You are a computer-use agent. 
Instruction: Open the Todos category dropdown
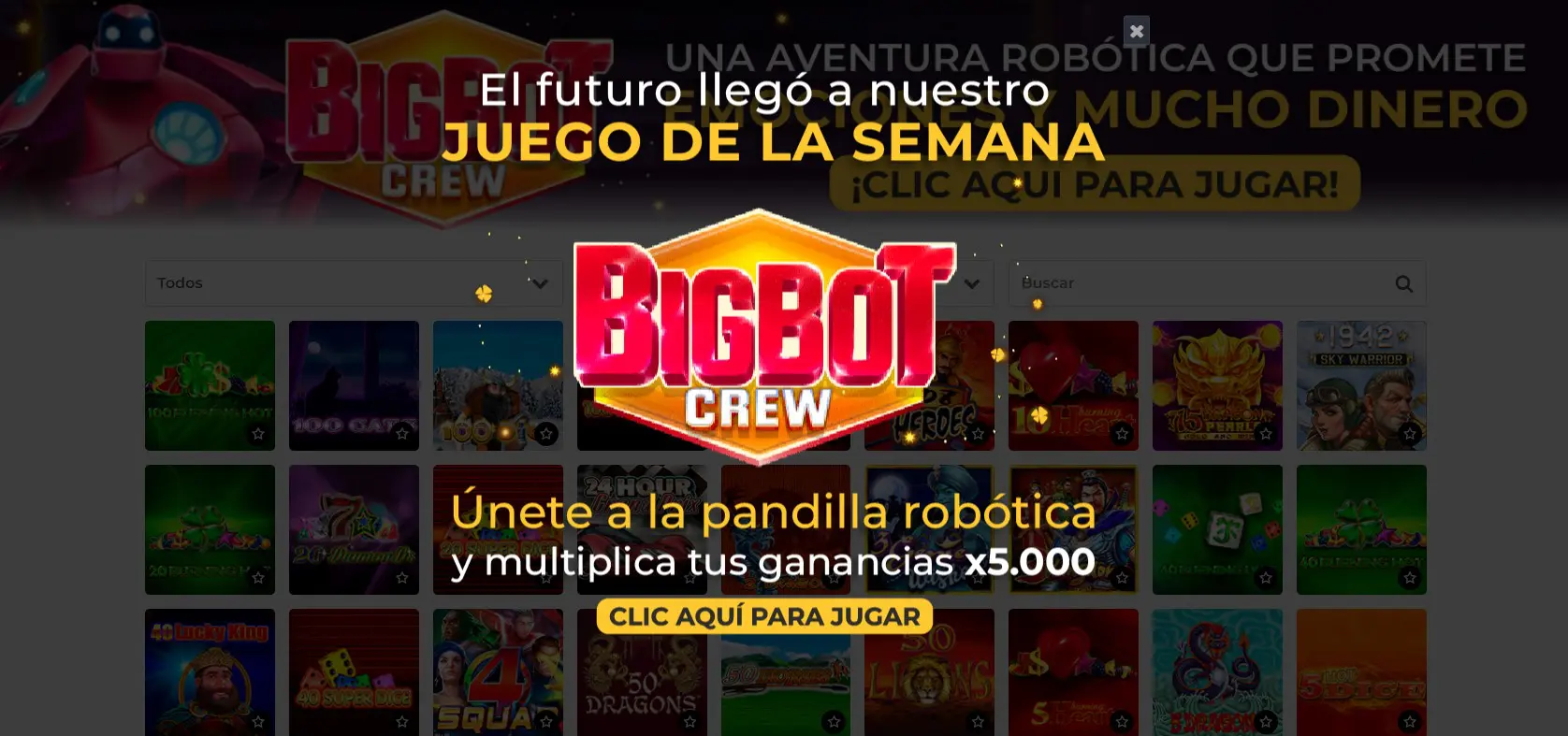[353, 283]
